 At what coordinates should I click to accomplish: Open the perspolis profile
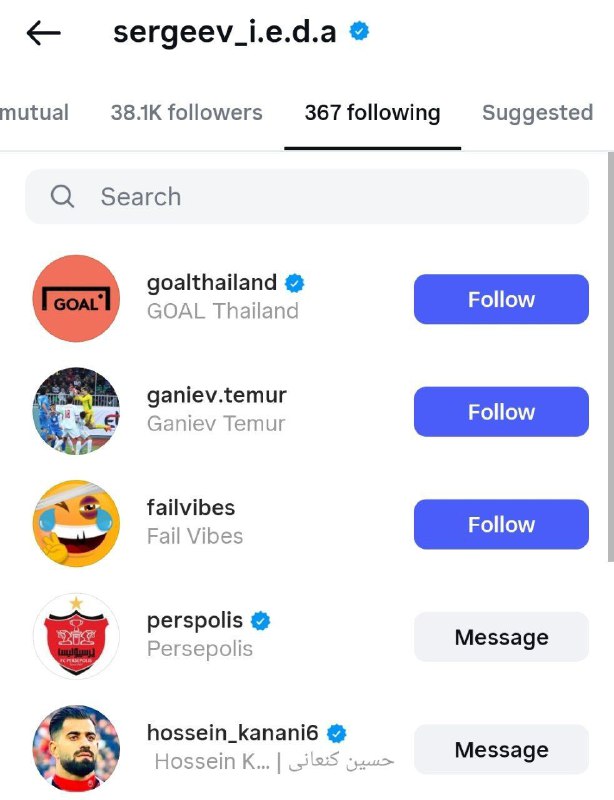pos(195,621)
